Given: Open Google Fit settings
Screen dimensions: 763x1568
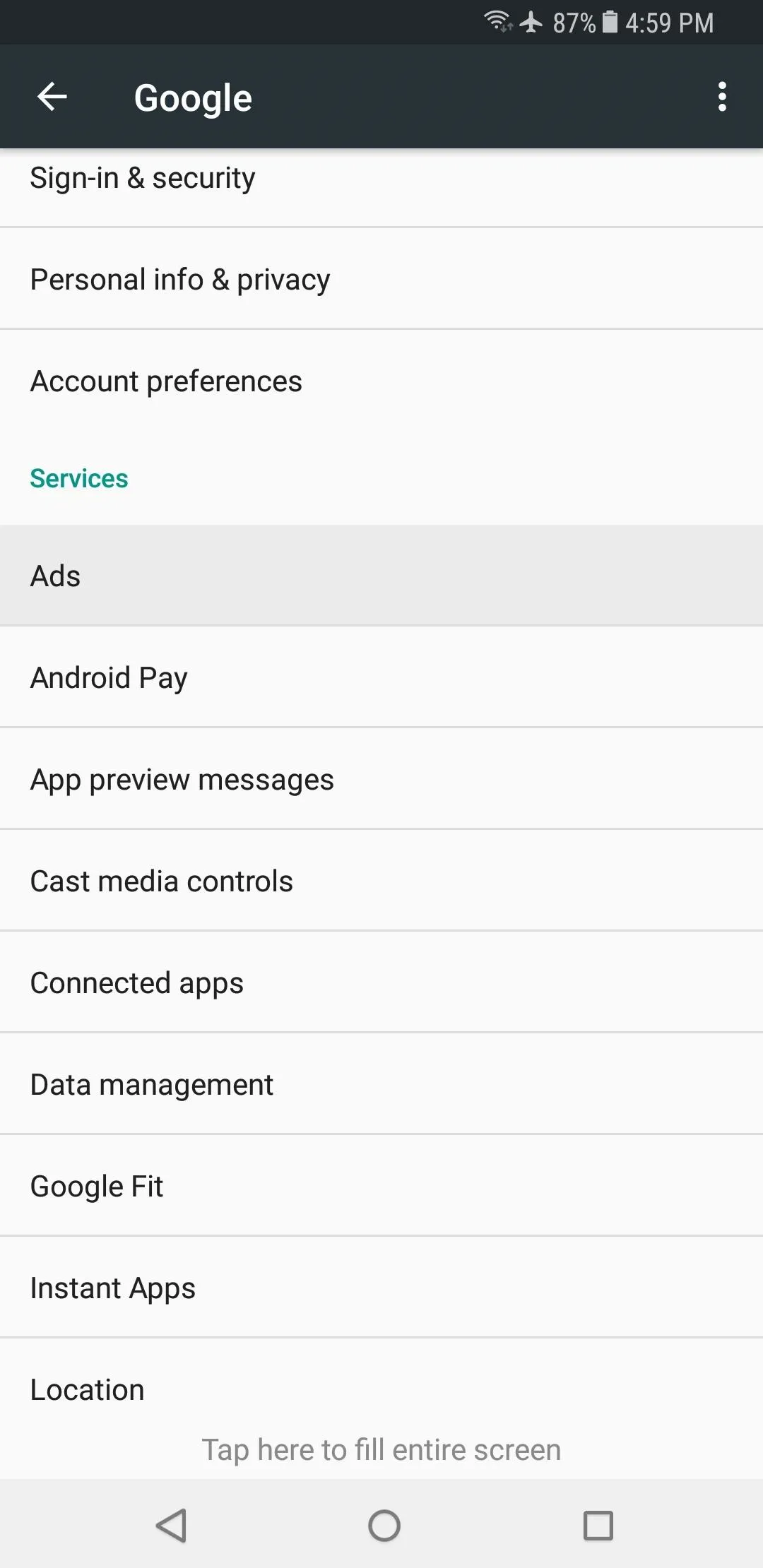Looking at the screenshot, I should [x=381, y=1186].
